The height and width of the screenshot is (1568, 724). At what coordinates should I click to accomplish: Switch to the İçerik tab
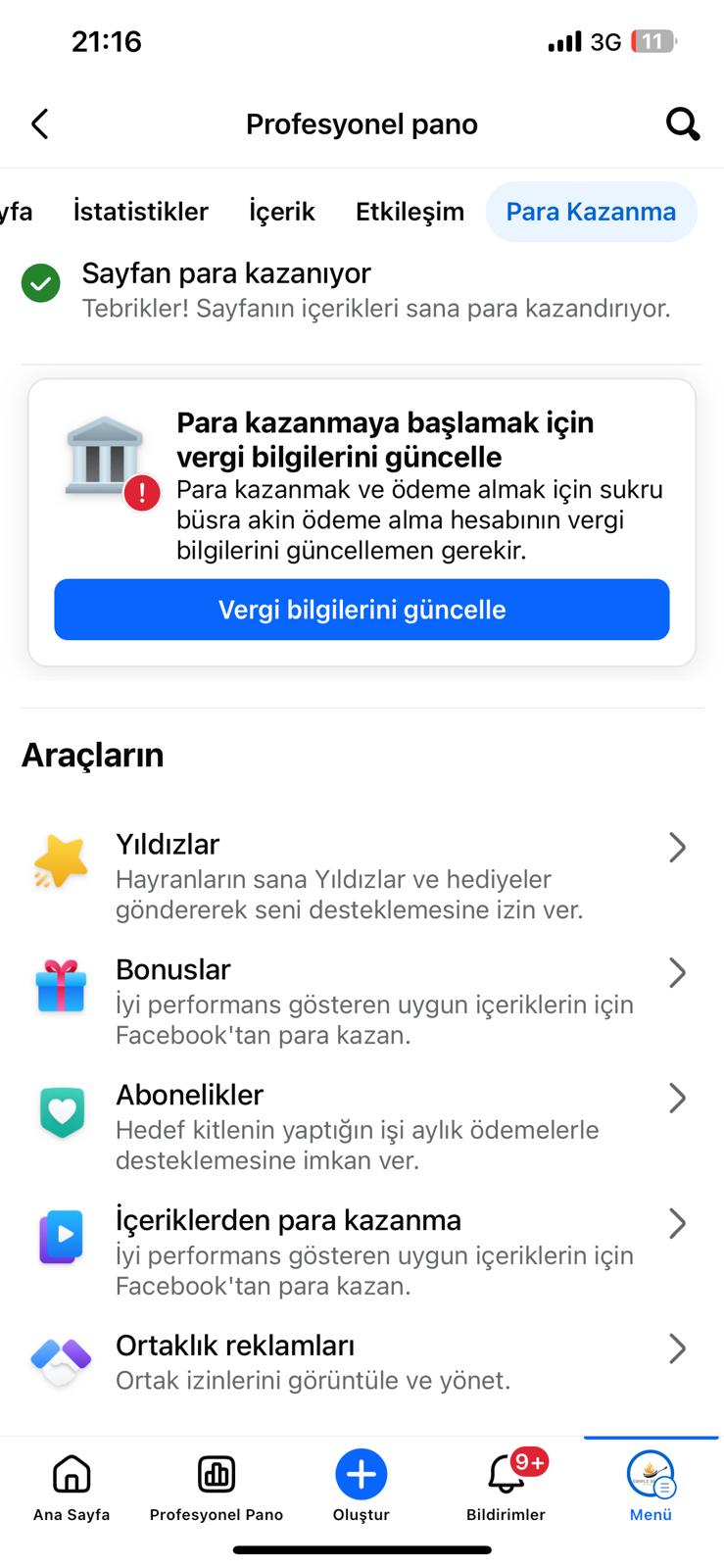coord(281,212)
